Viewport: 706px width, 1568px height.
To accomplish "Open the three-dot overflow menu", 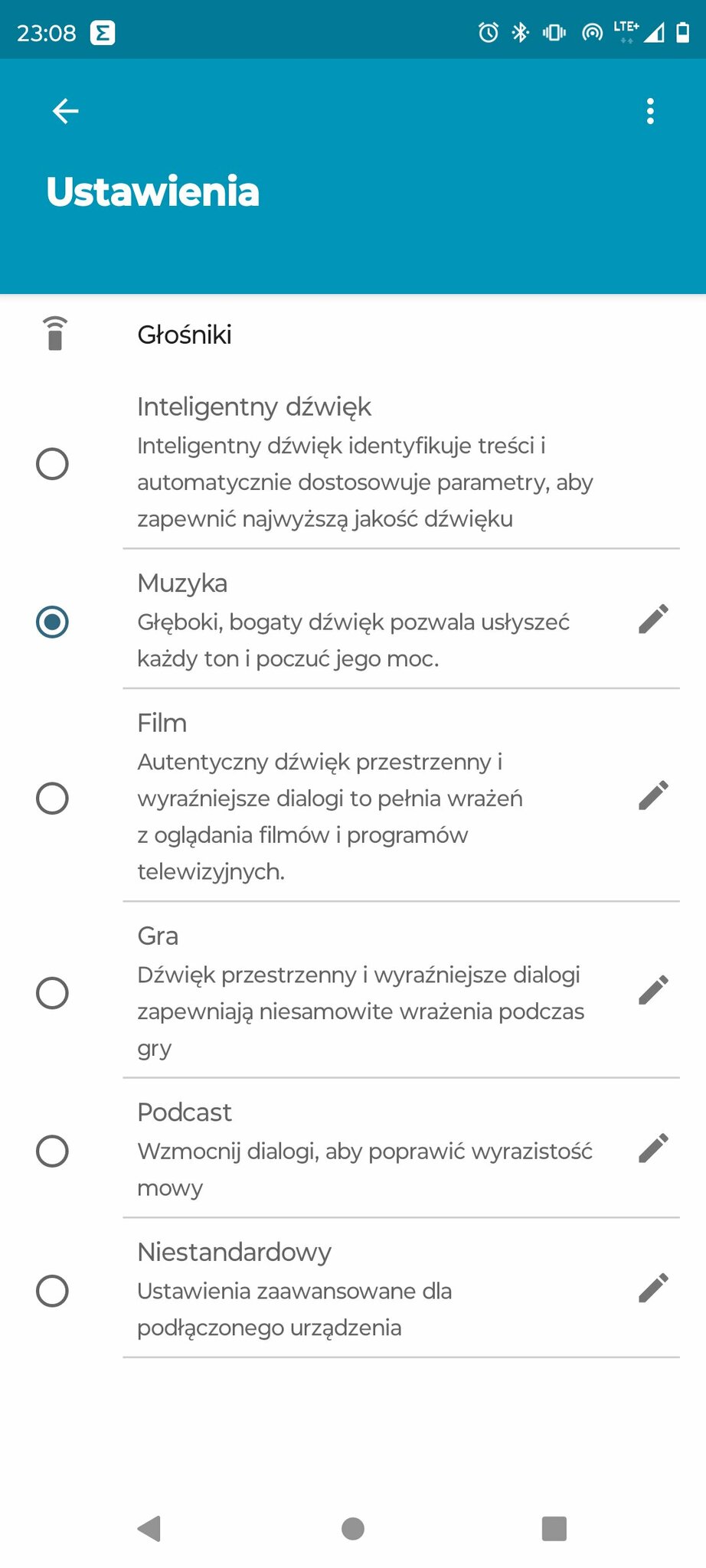I will [x=650, y=111].
